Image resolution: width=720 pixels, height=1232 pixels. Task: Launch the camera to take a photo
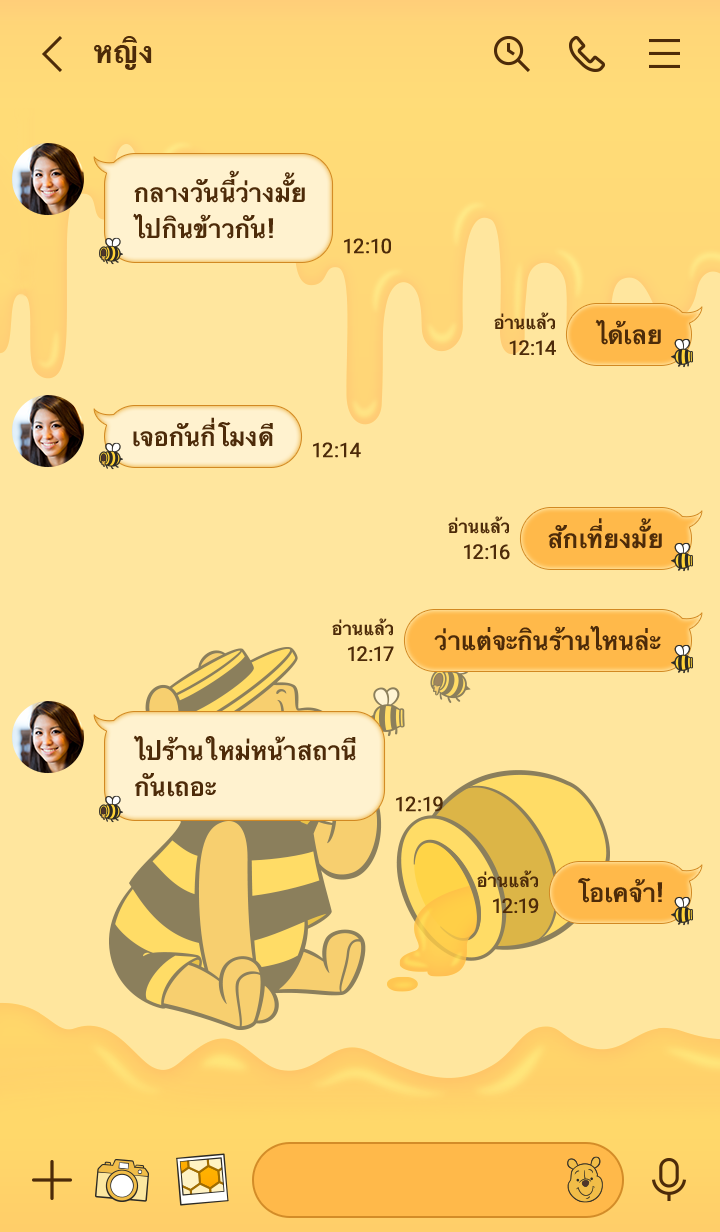click(x=122, y=1181)
